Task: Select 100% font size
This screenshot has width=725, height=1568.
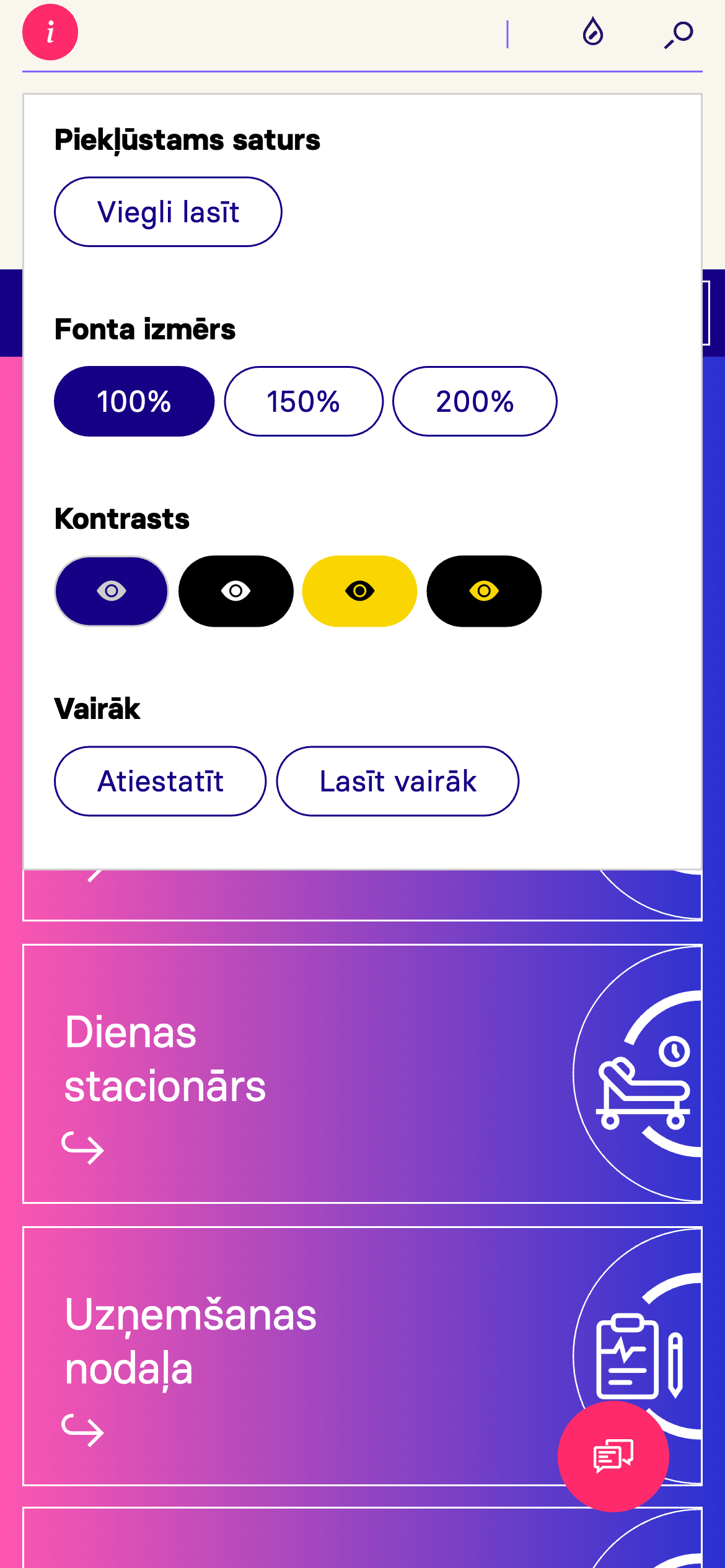Action: [134, 401]
